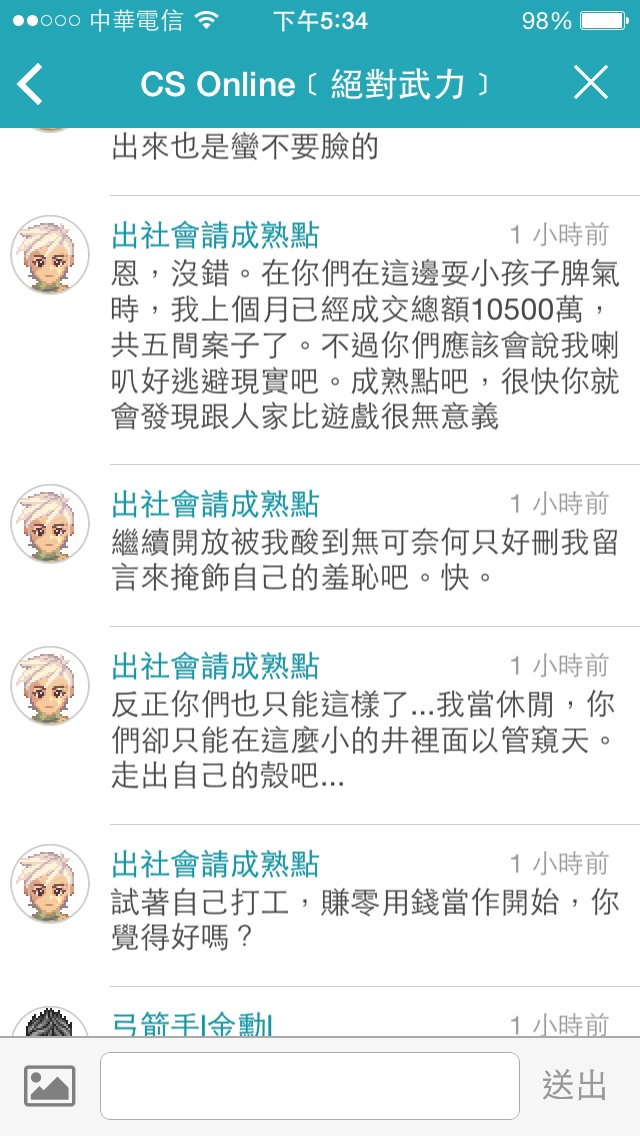Image resolution: width=640 pixels, height=1136 pixels.
Task: Open avatar beside 繼續開放被我酸到 comment
Action: (x=50, y=524)
